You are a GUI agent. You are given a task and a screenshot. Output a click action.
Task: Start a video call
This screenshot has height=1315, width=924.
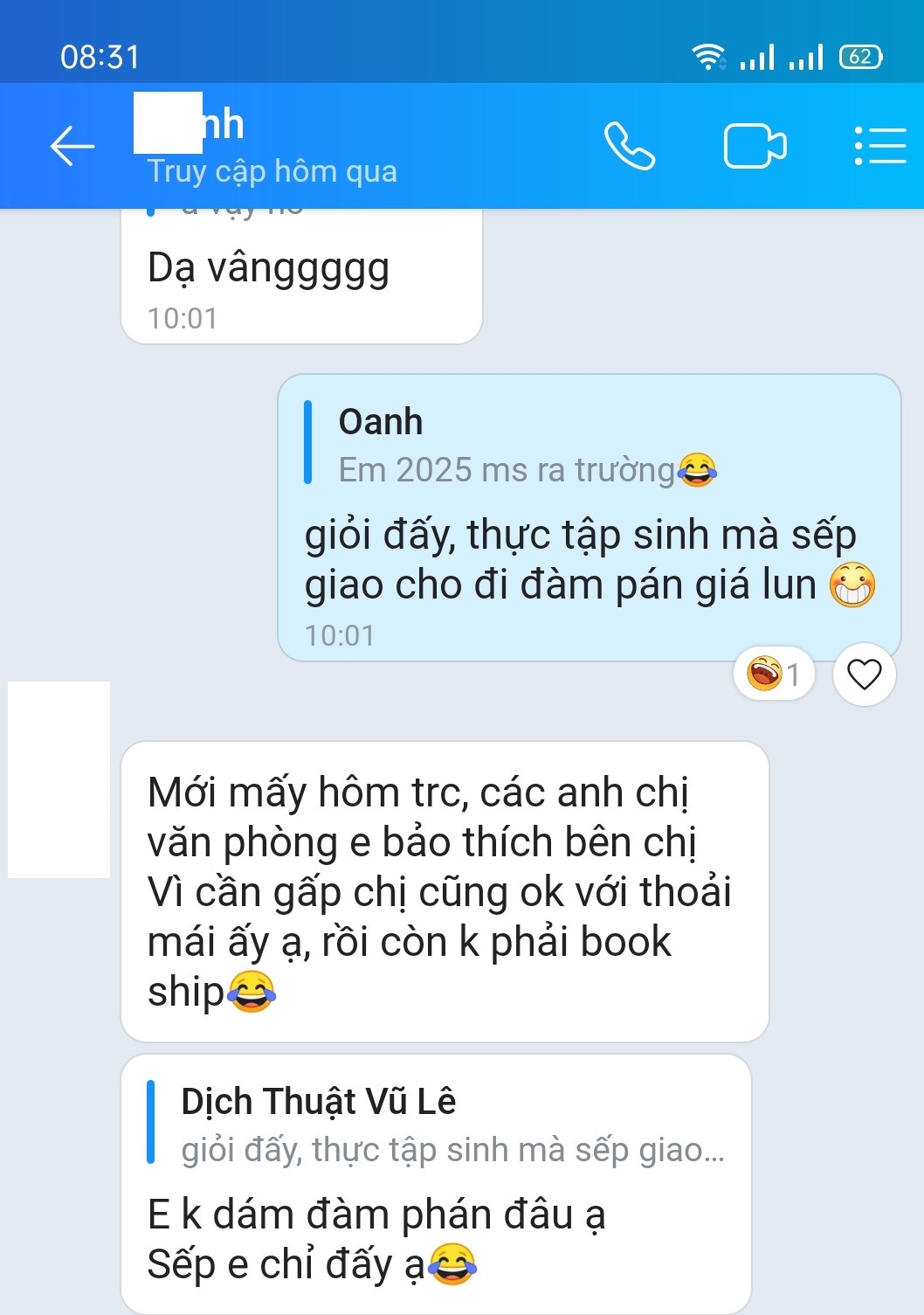click(755, 146)
